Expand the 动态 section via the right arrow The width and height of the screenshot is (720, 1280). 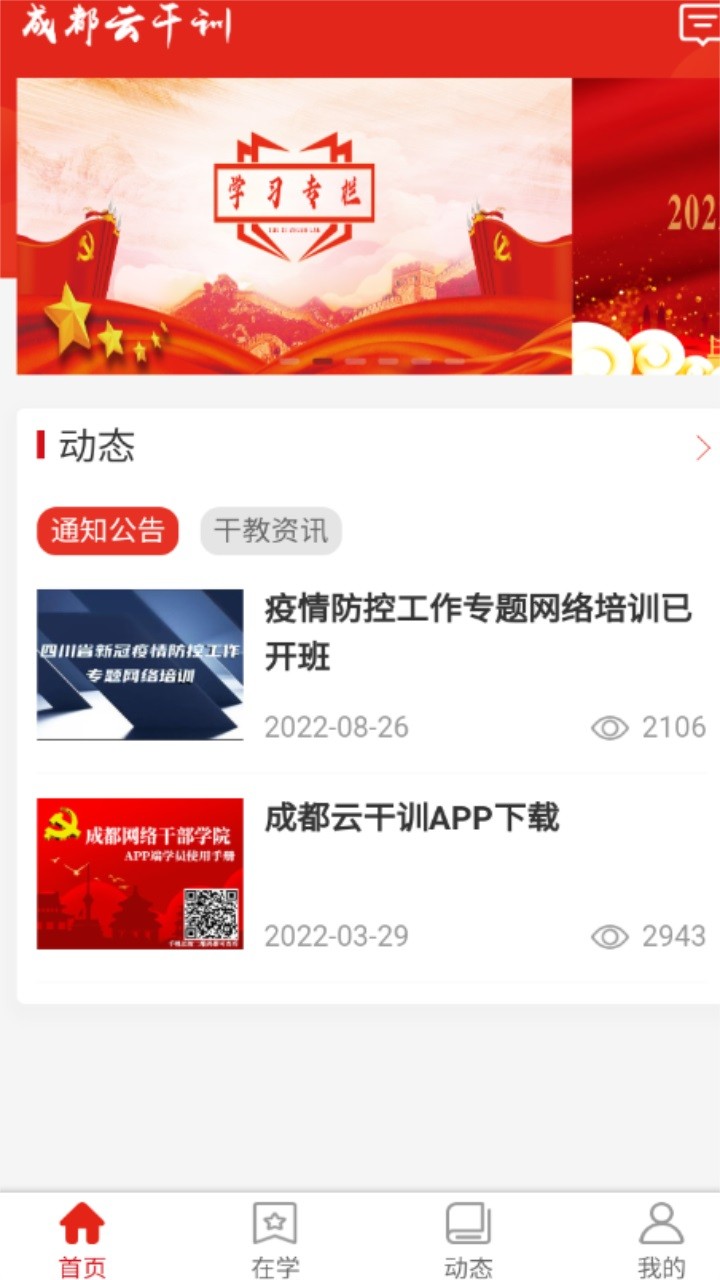(x=700, y=448)
